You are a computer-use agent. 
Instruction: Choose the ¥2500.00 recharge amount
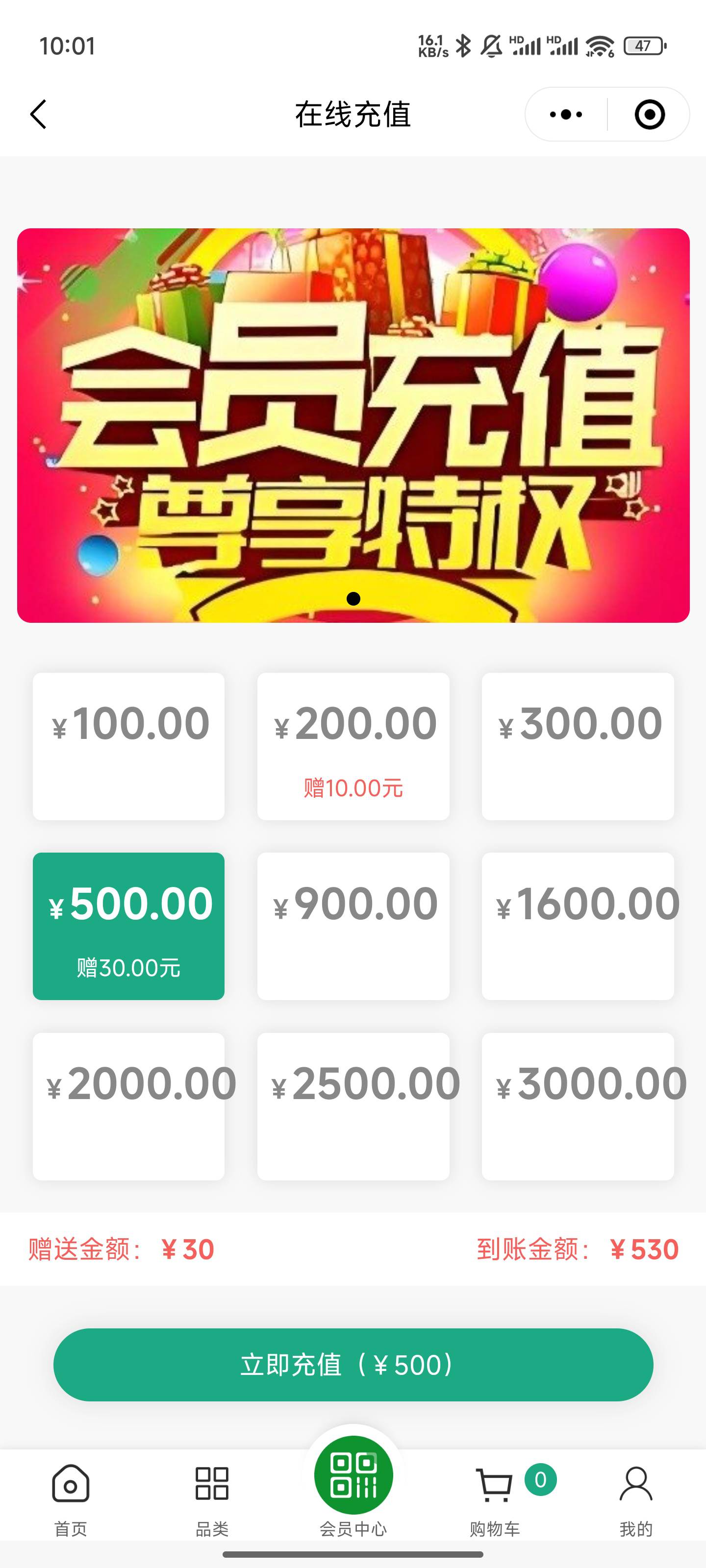click(353, 1106)
